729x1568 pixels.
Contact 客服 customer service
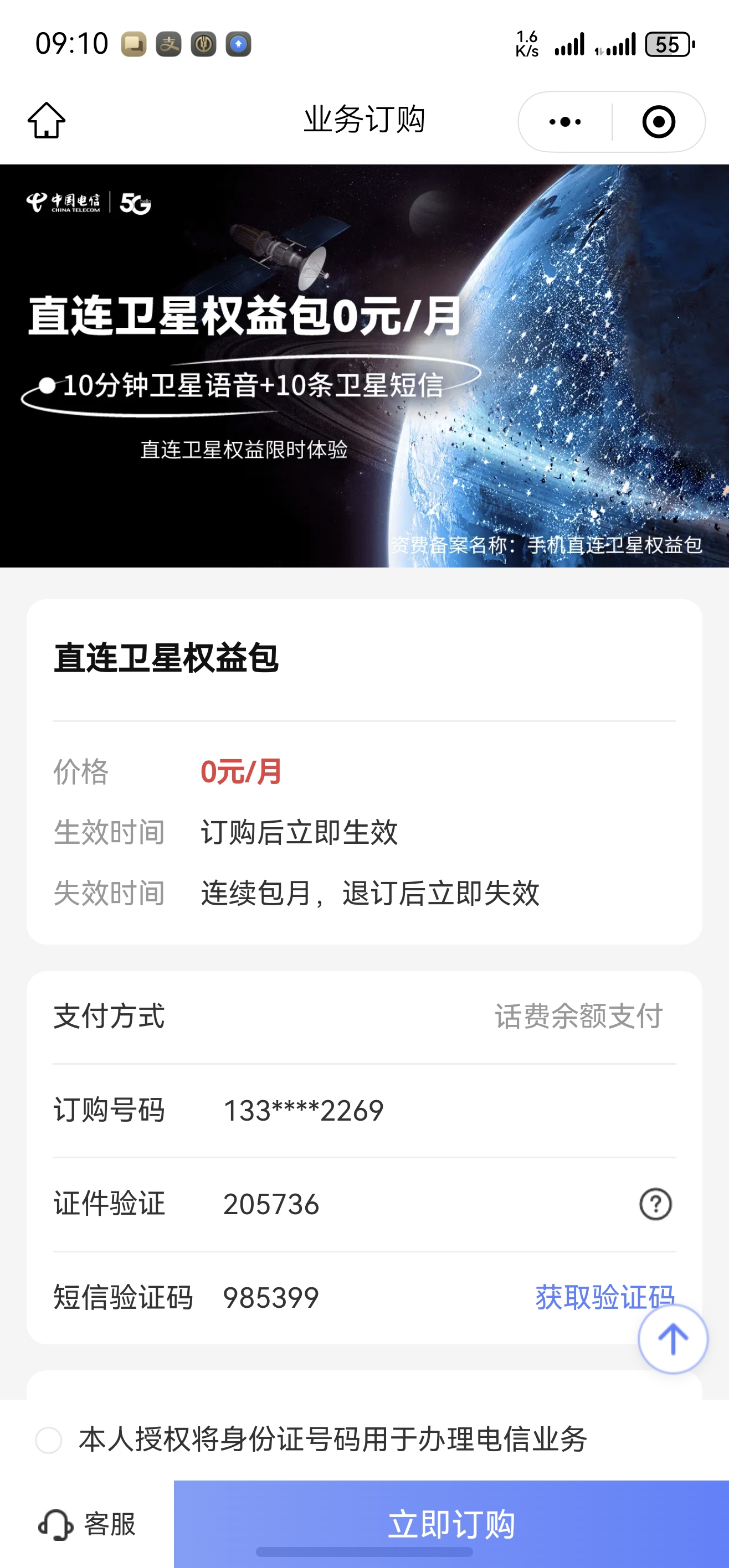87,1524
